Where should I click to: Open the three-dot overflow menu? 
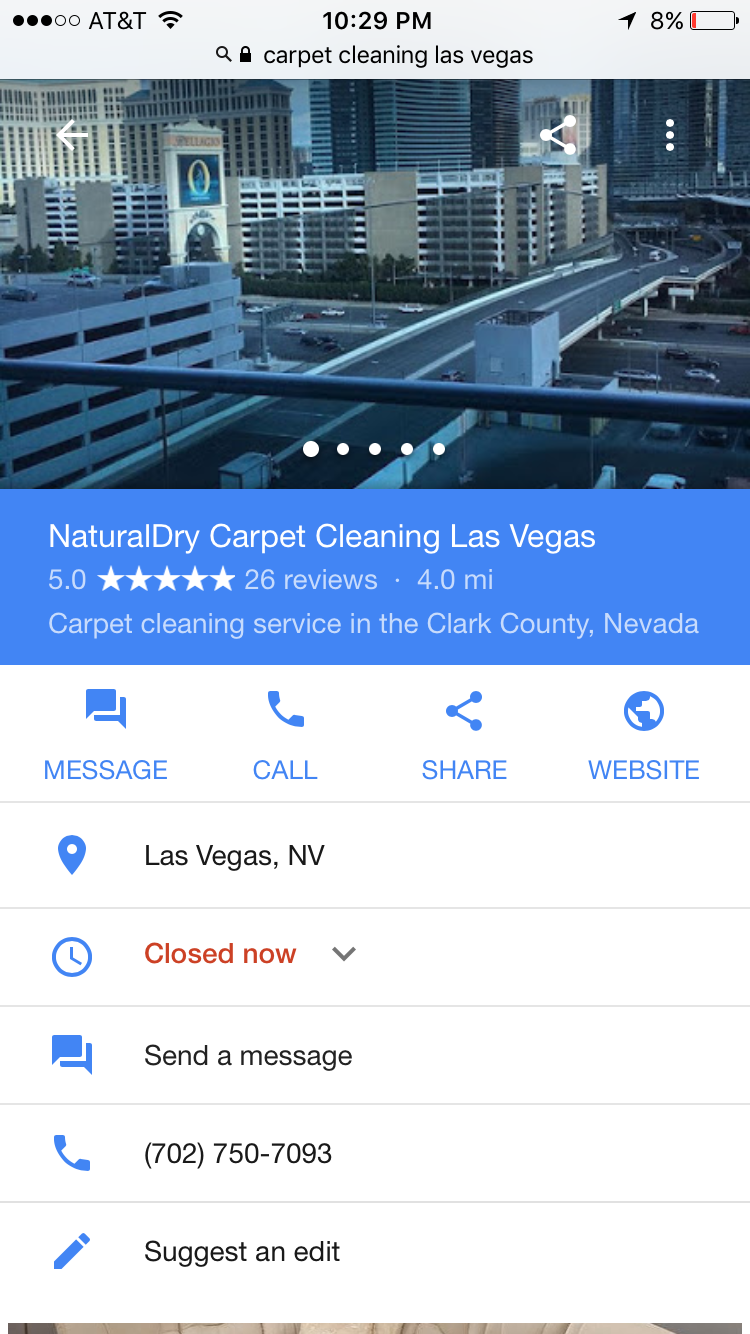tap(670, 135)
